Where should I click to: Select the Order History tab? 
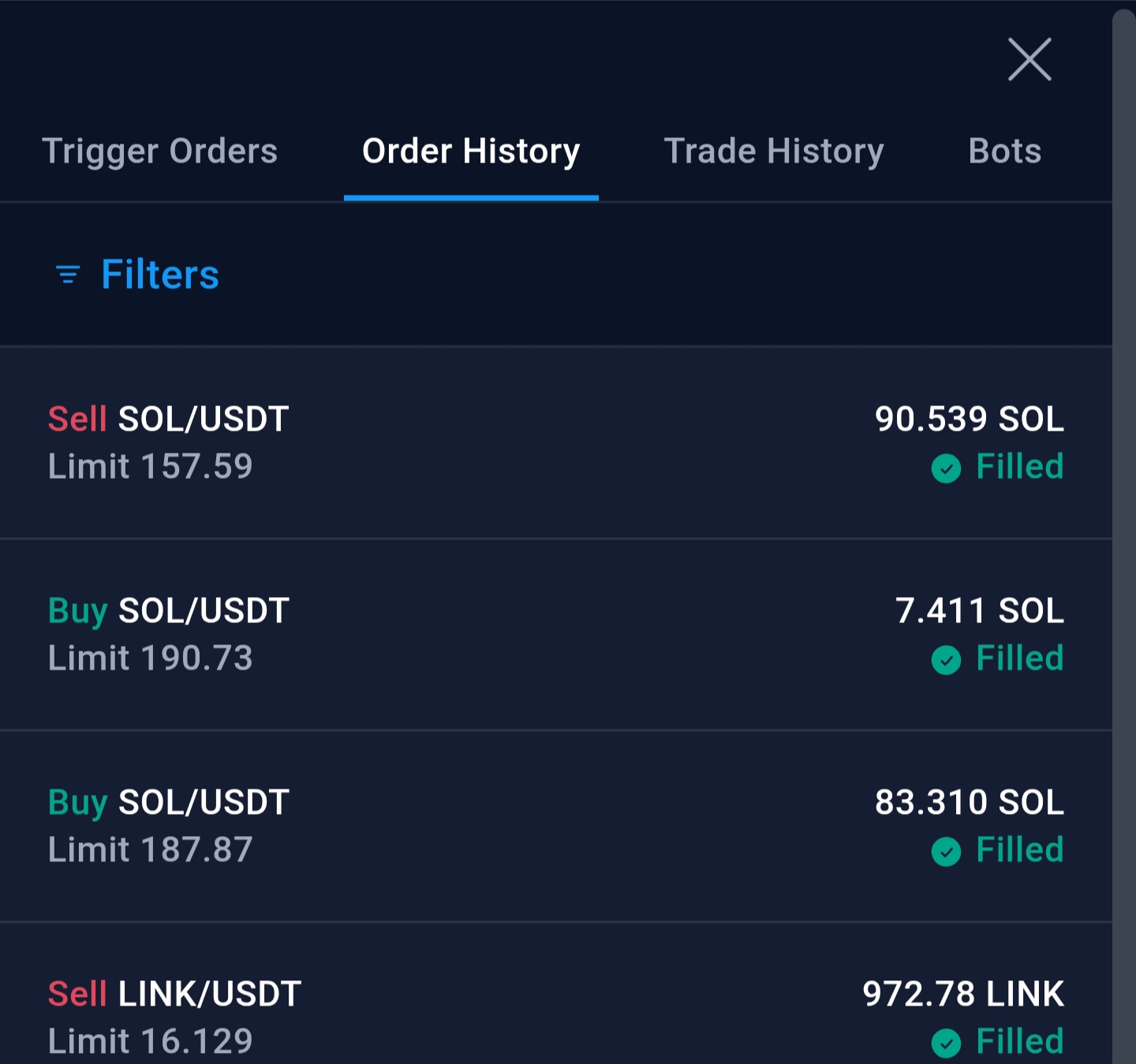tap(471, 151)
